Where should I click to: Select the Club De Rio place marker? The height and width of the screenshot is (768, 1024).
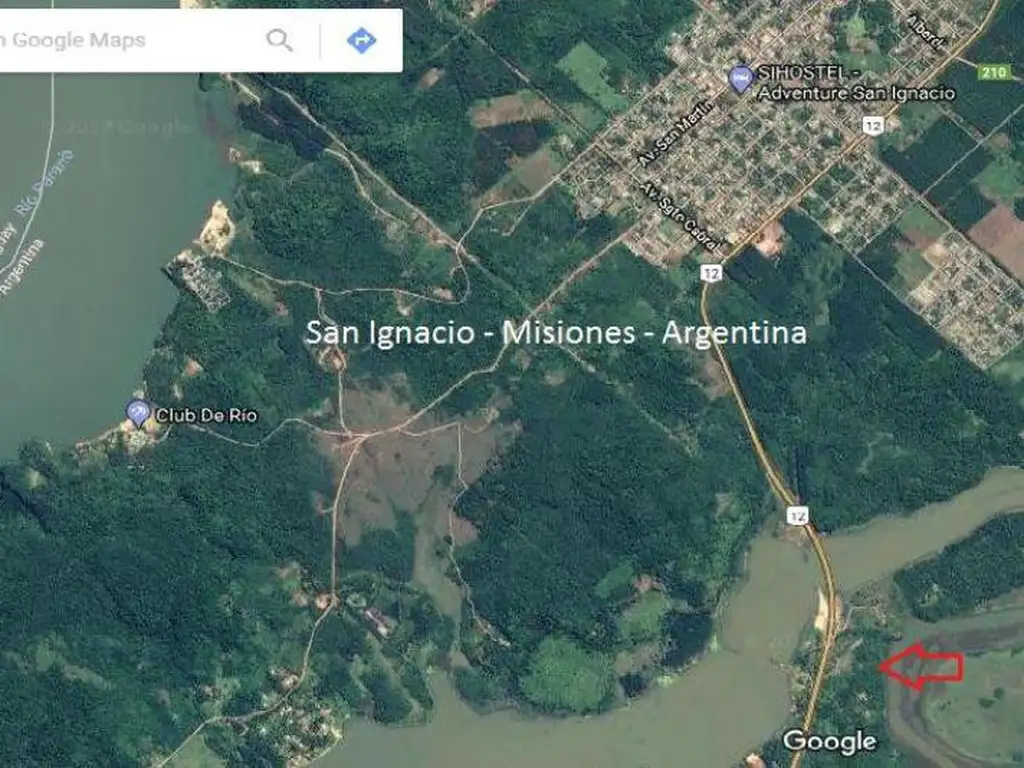tap(138, 412)
